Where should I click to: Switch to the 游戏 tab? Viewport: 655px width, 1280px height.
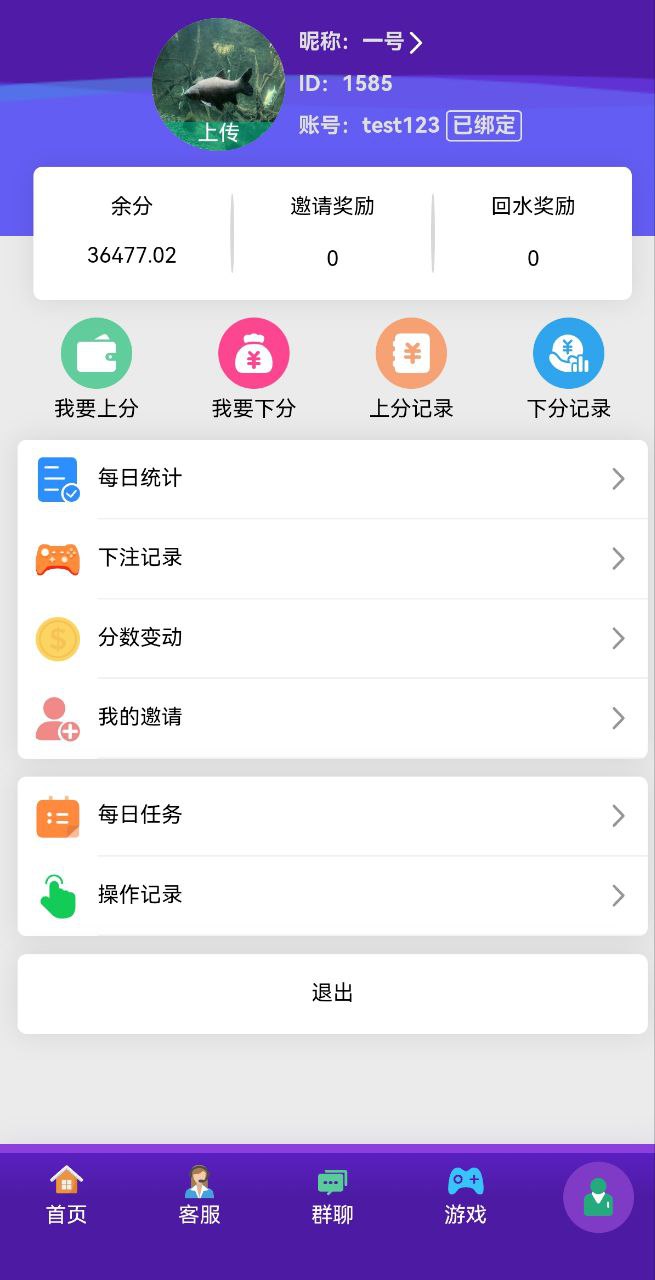coord(465,1196)
